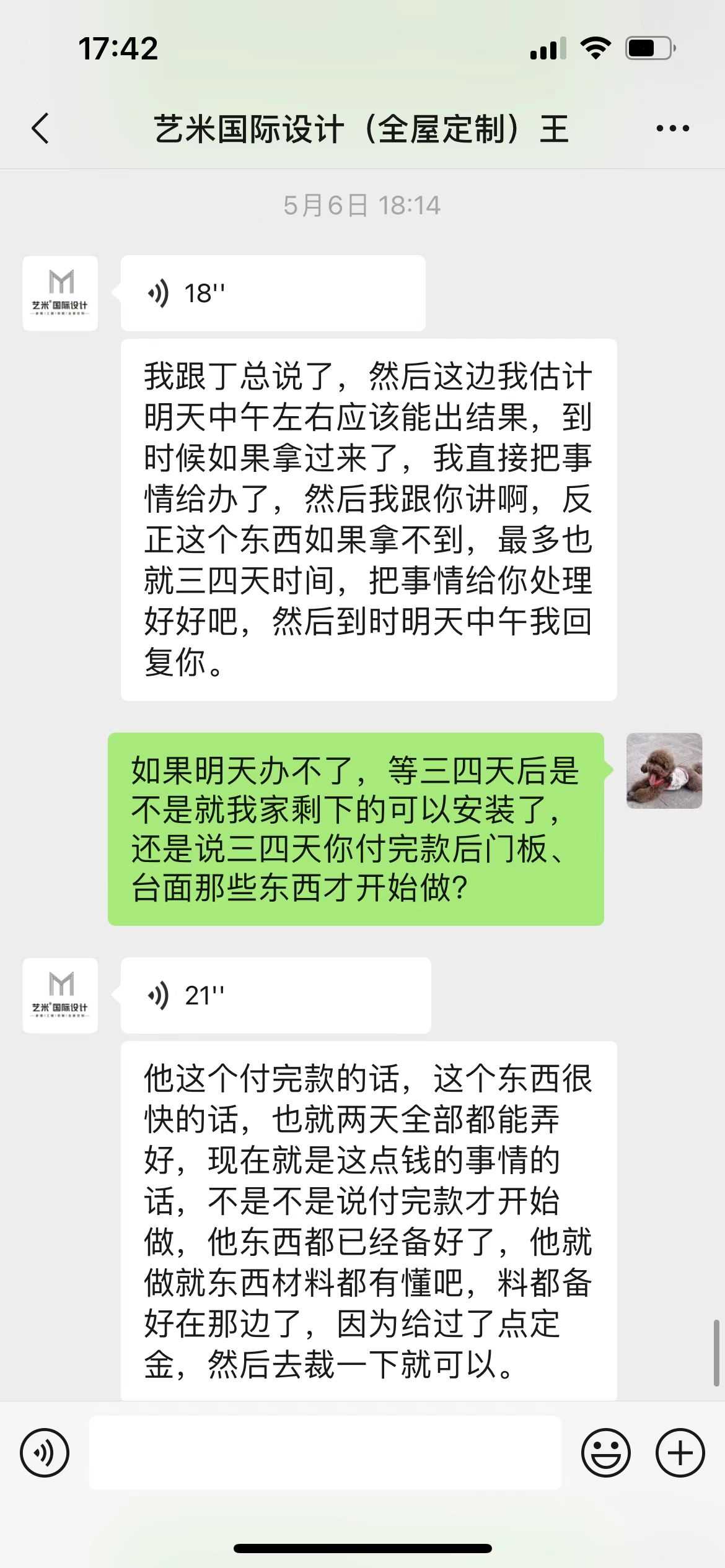The width and height of the screenshot is (725, 1568).
Task: Focus the message text field
Action: tap(325, 1453)
